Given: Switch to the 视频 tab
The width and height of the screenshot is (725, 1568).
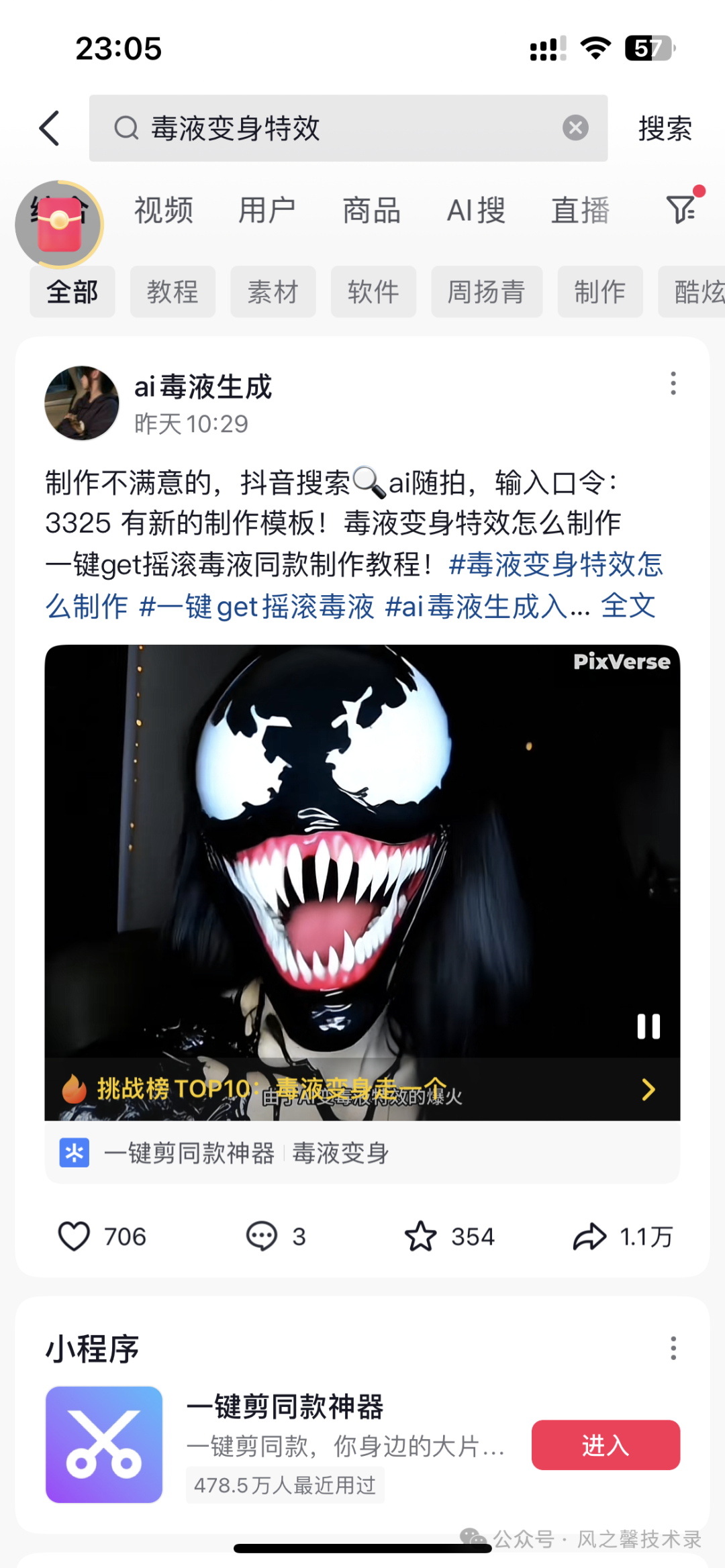Looking at the screenshot, I should coord(164,210).
